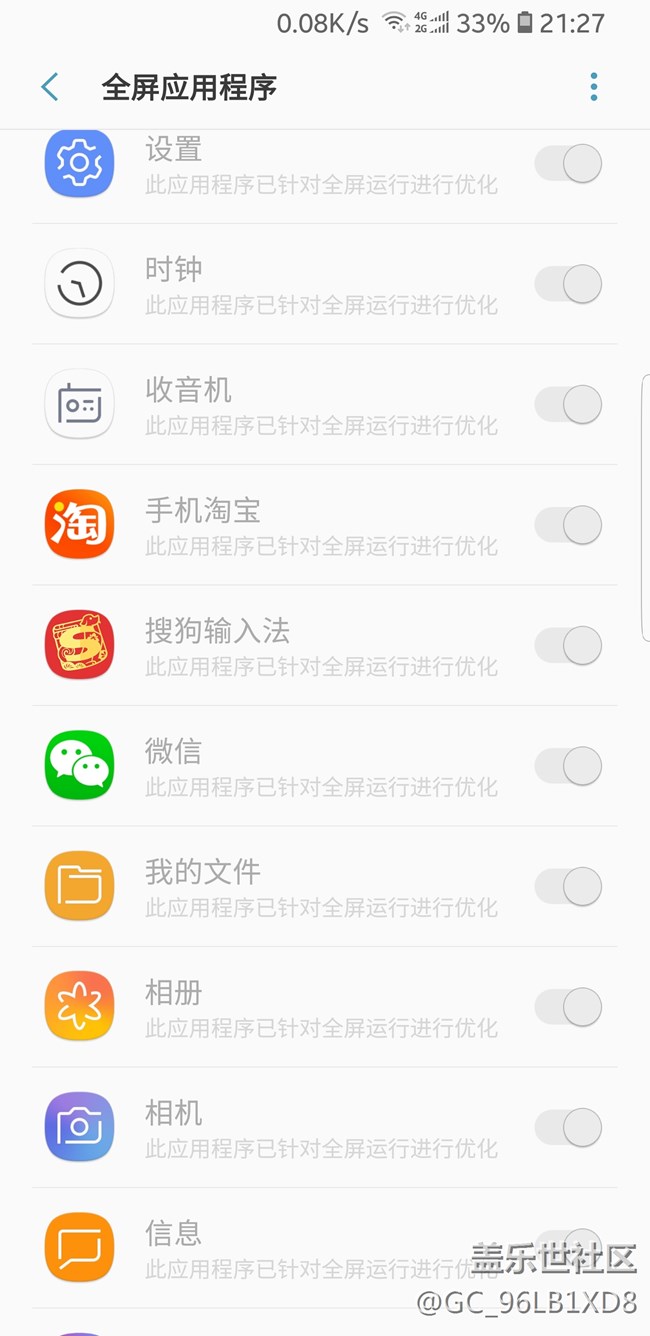Image resolution: width=650 pixels, height=1336 pixels.
Task: Toggle the 我的文件 full screen switch
Action: [x=568, y=887]
